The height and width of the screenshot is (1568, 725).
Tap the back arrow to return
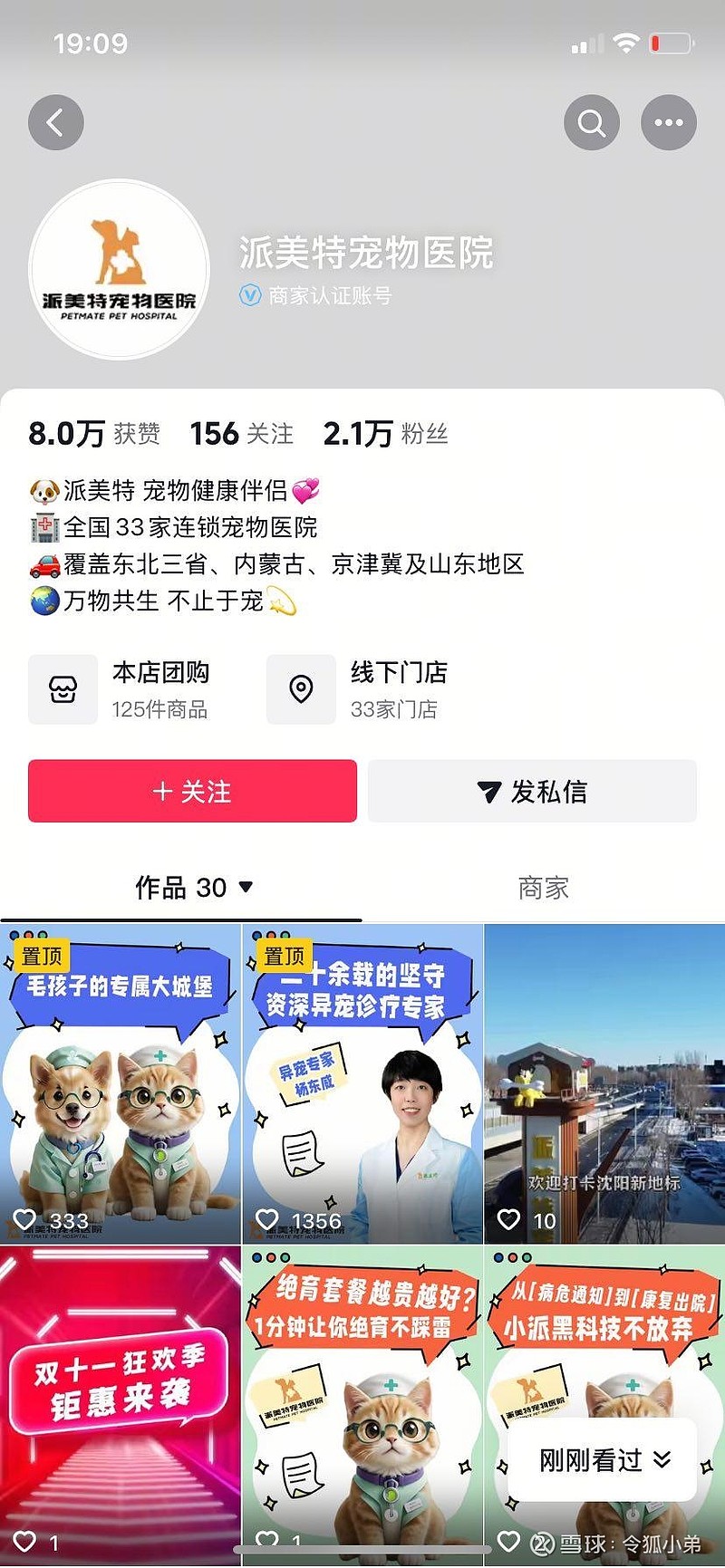pos(55,121)
